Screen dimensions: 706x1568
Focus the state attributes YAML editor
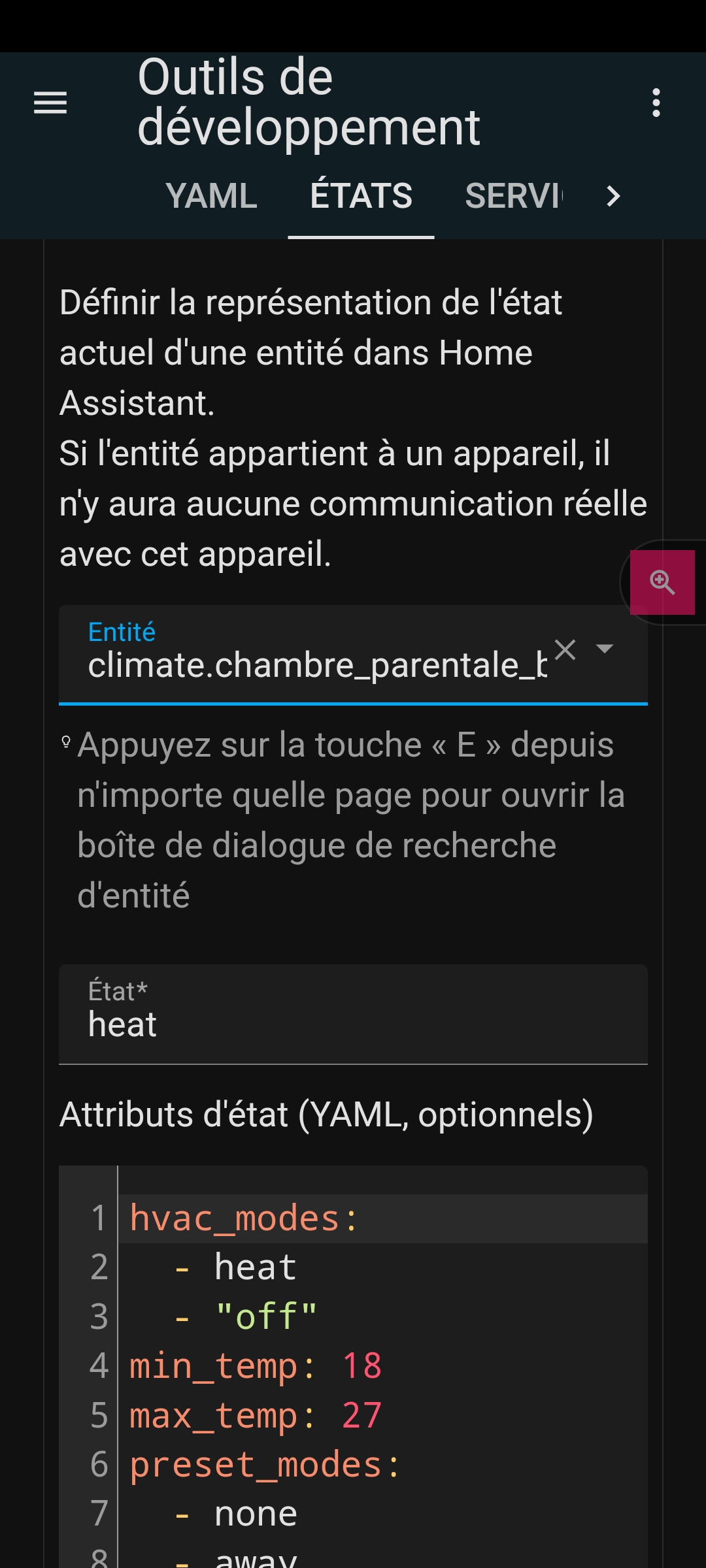pyautogui.click(x=382, y=1365)
